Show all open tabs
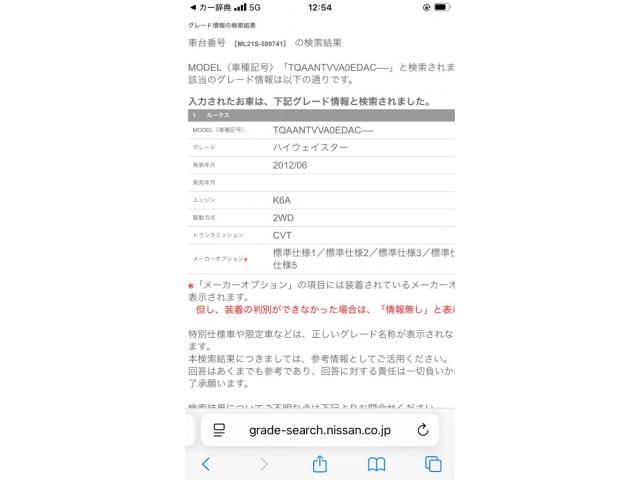 point(433,464)
